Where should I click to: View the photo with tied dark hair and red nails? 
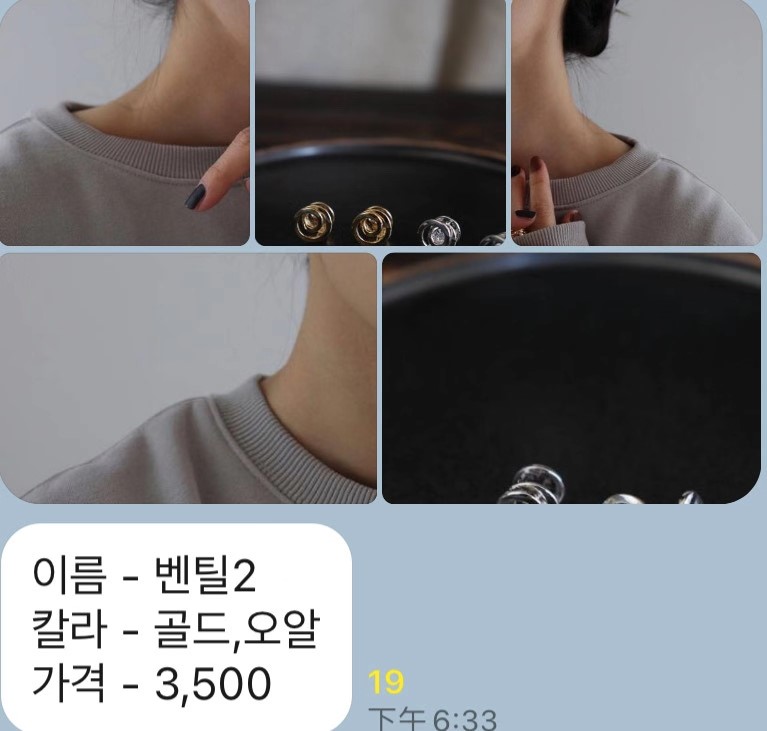(x=636, y=122)
